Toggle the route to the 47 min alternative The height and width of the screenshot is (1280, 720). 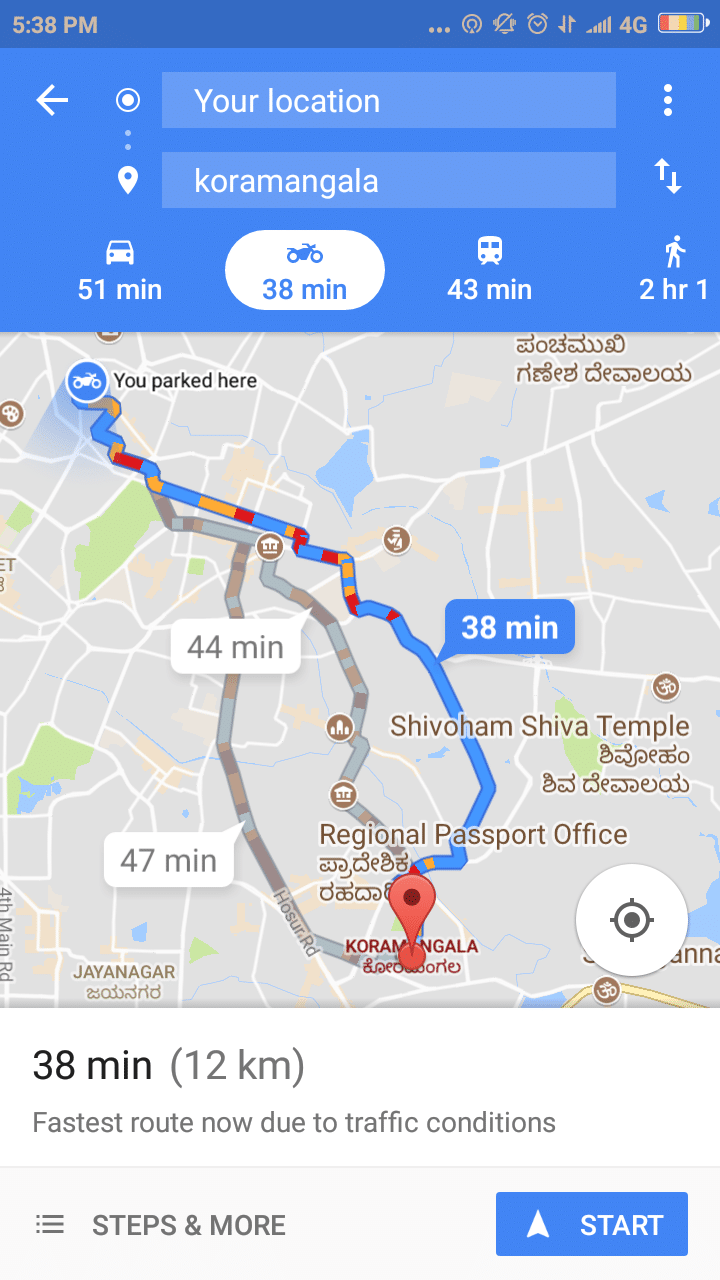pos(168,859)
